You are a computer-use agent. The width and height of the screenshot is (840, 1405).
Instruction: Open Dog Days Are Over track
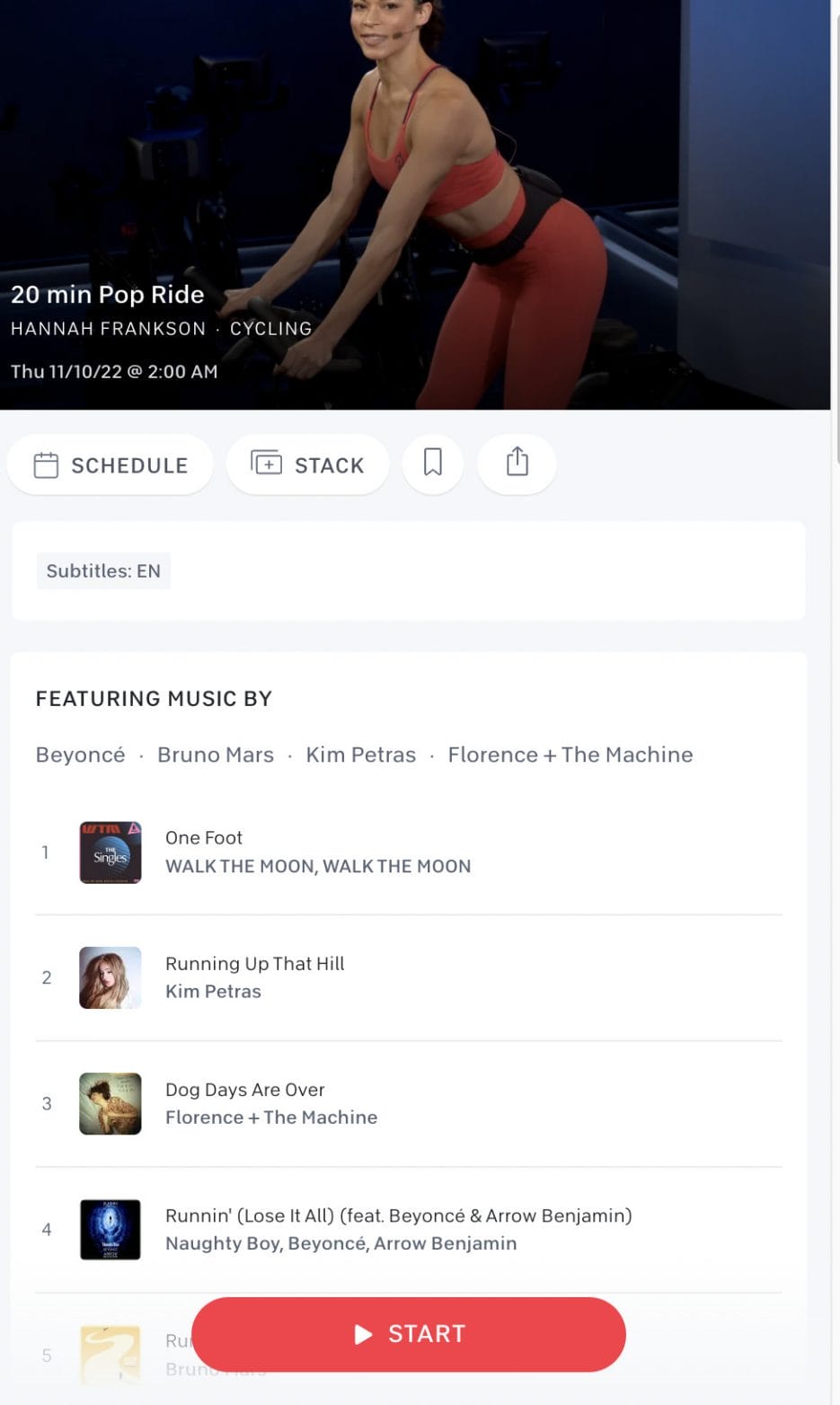point(409,1104)
